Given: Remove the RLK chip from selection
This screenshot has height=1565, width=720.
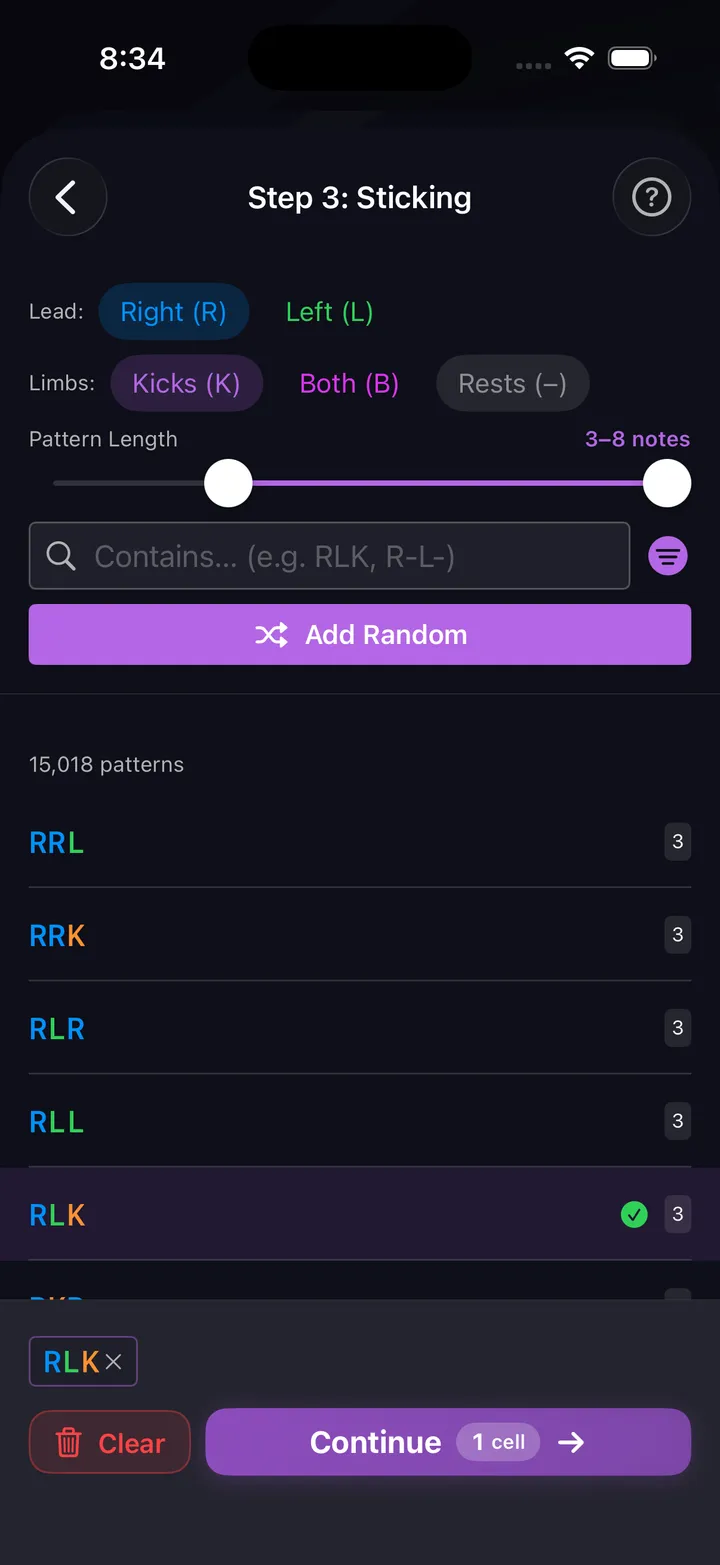Looking at the screenshot, I should [x=114, y=1362].
